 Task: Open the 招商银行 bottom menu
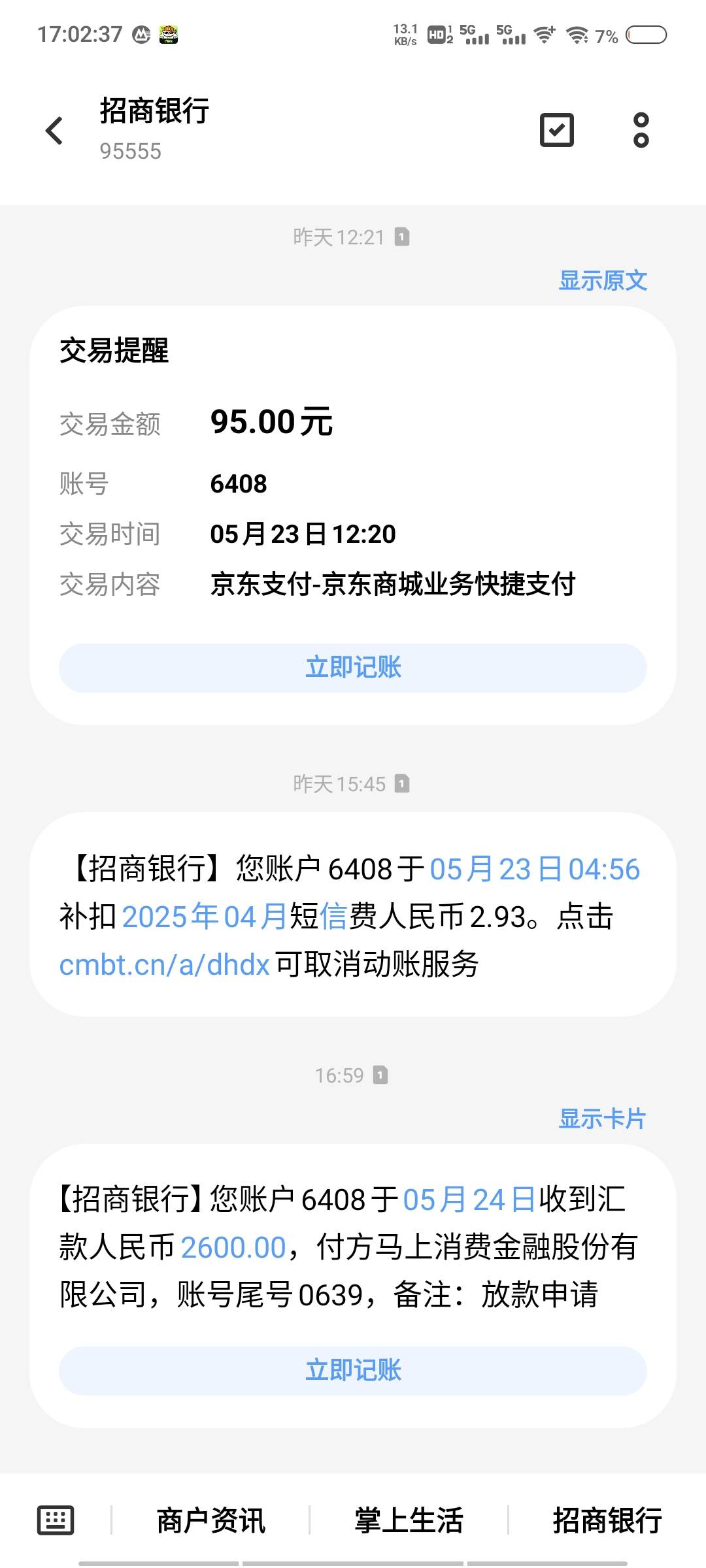tap(607, 1520)
